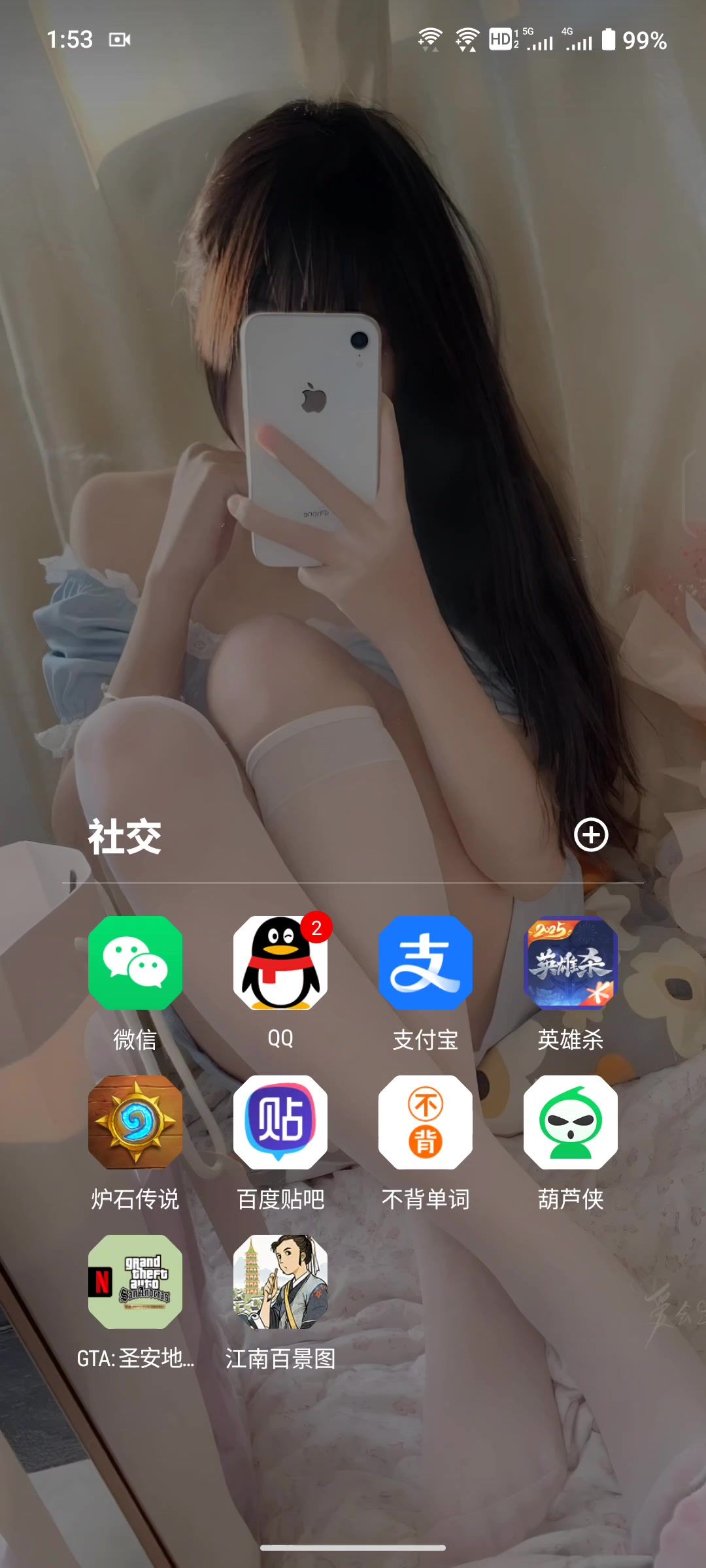Launch QQ with two unread notifications
This screenshot has height=1568, width=706.
coord(280,963)
